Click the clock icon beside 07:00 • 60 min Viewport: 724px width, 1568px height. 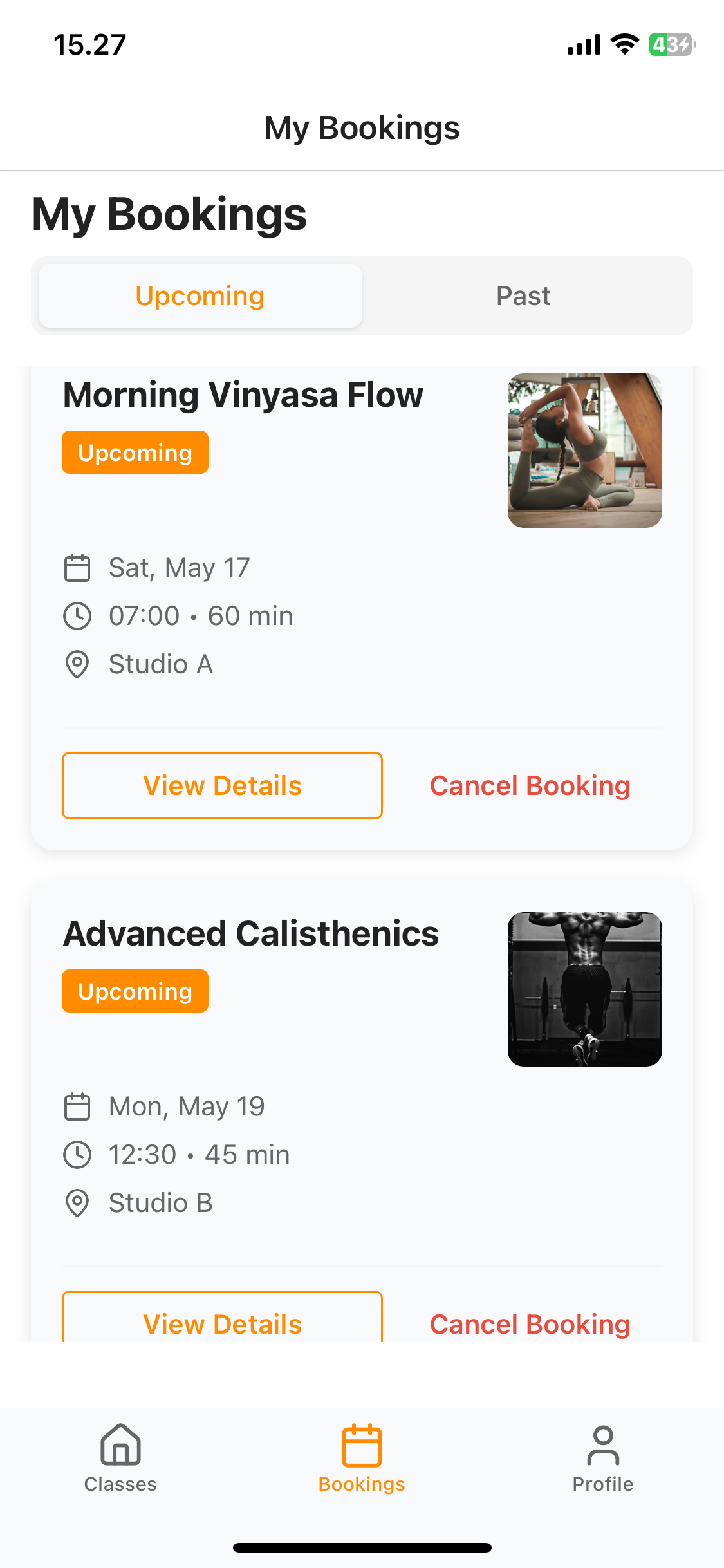[77, 616]
